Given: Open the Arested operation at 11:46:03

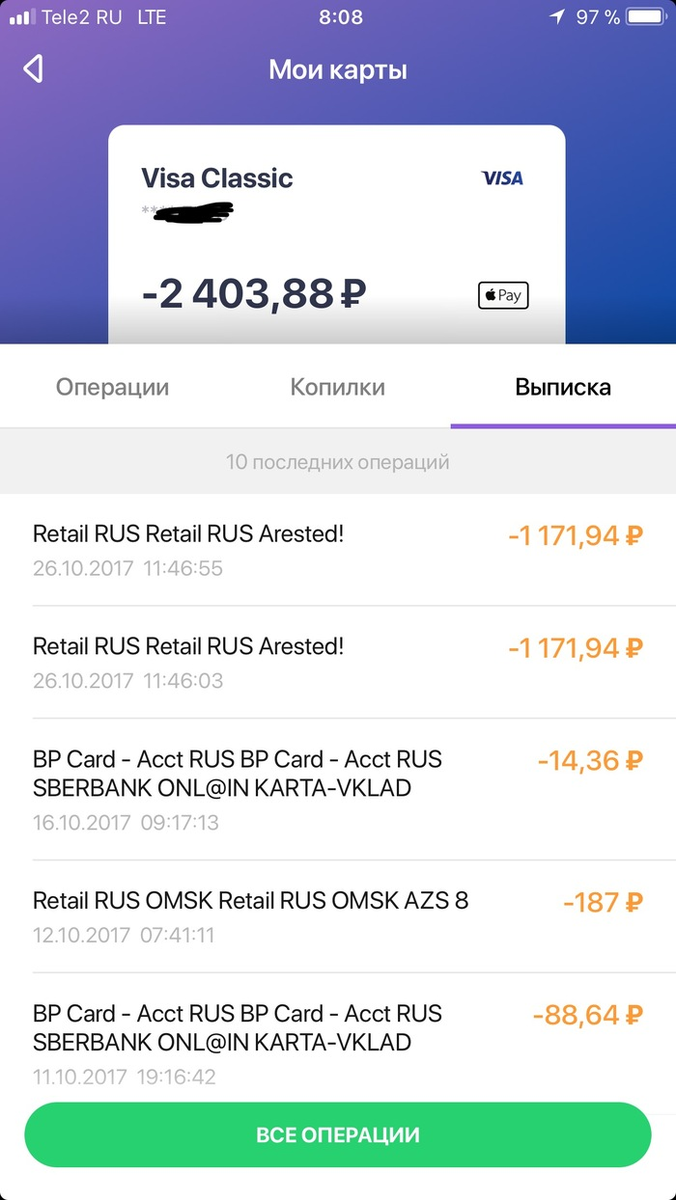Looking at the screenshot, I should coord(338,662).
